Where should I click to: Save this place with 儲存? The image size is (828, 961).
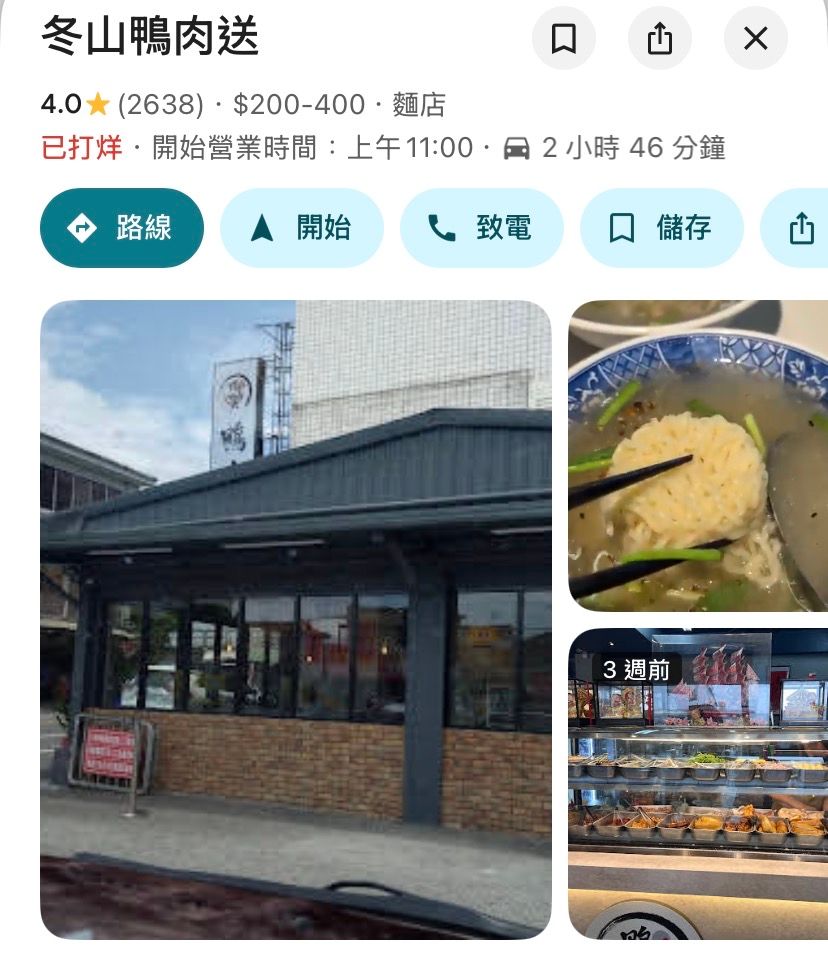point(661,228)
